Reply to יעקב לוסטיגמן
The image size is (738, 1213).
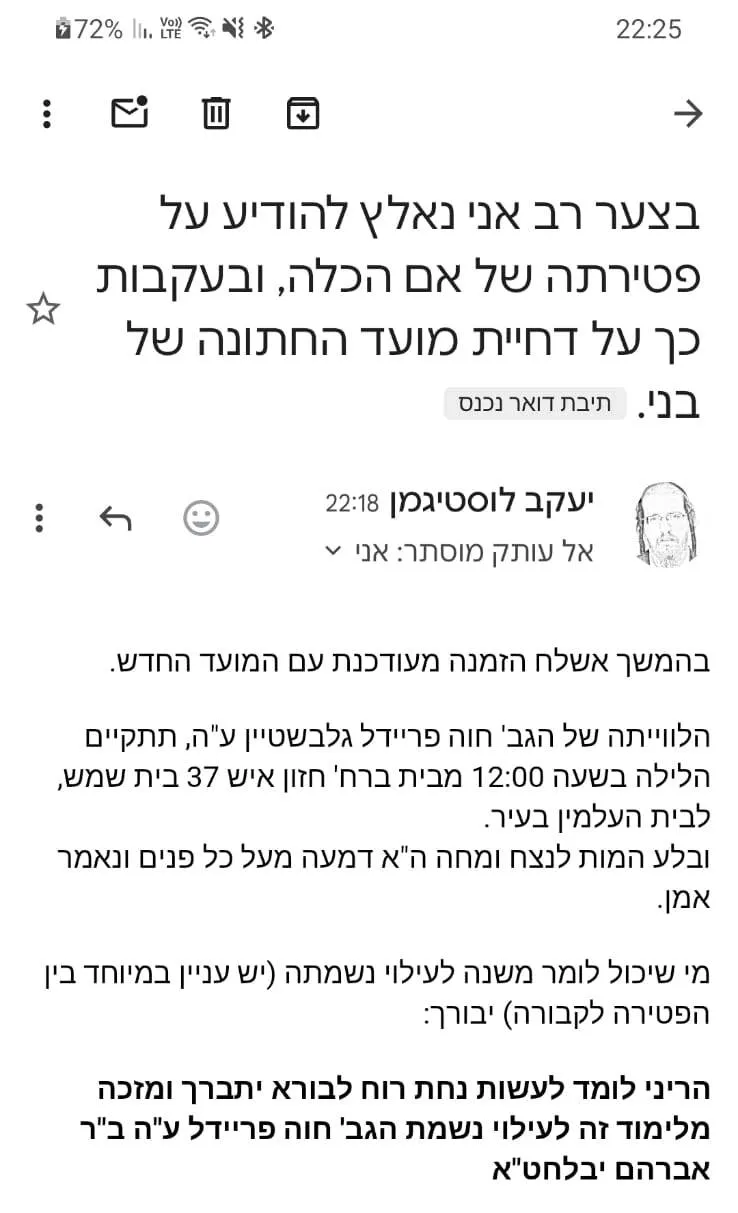click(x=116, y=517)
